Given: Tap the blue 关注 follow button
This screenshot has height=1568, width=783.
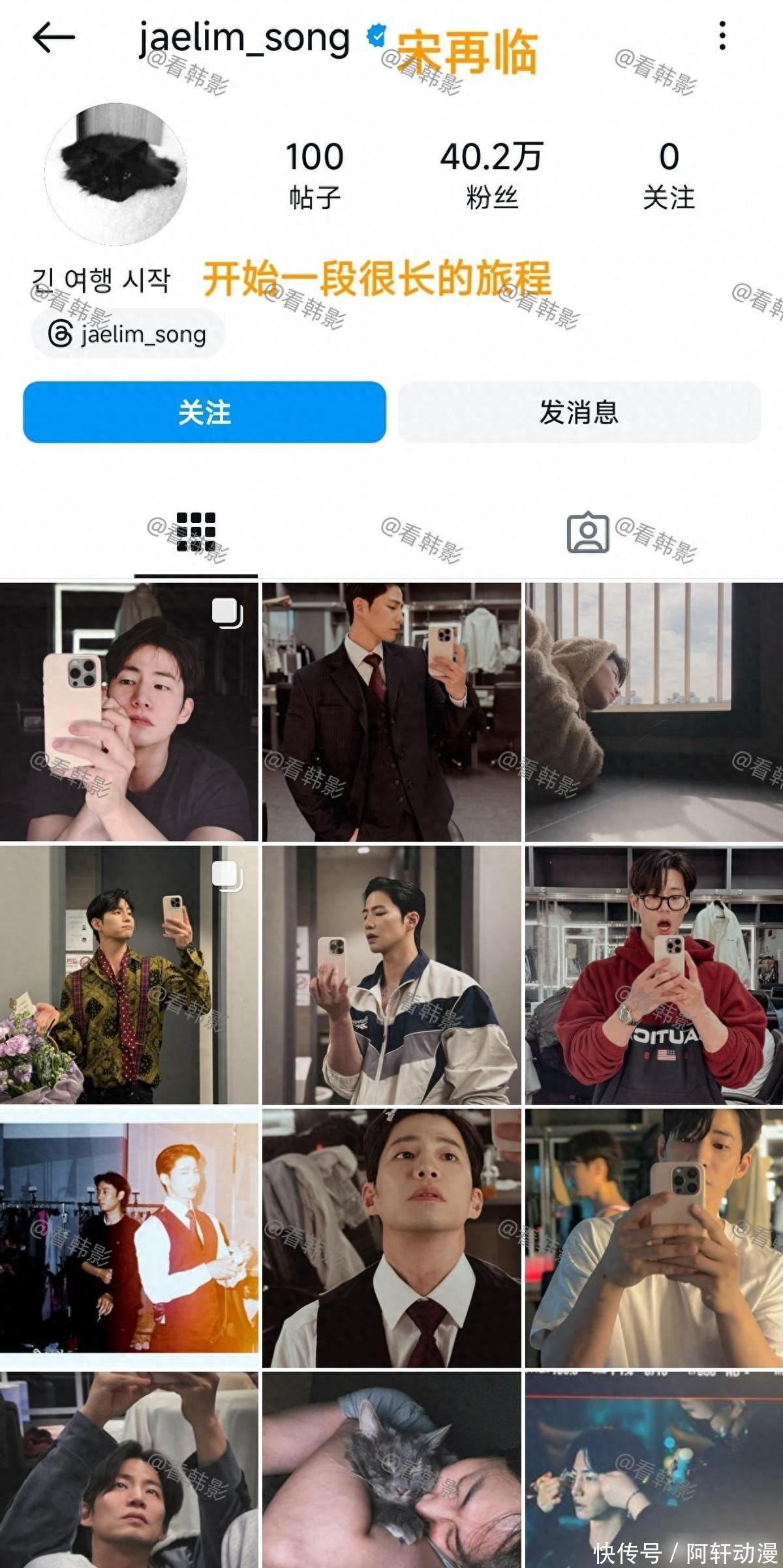Looking at the screenshot, I should tap(204, 413).
